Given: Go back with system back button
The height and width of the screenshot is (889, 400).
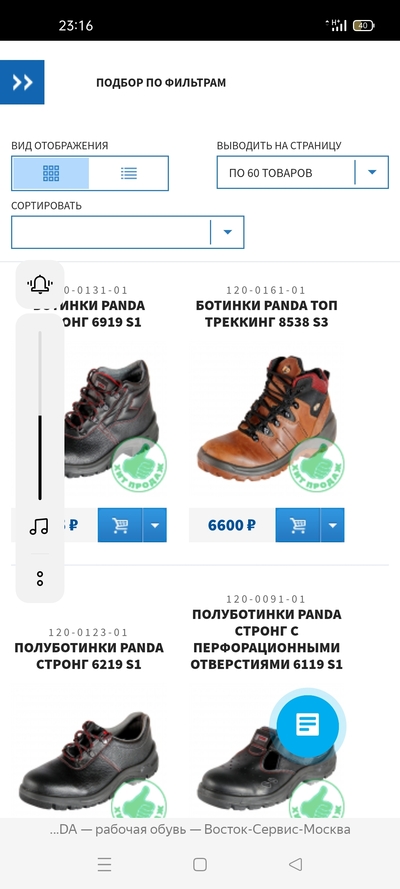Looking at the screenshot, I should 295,864.
